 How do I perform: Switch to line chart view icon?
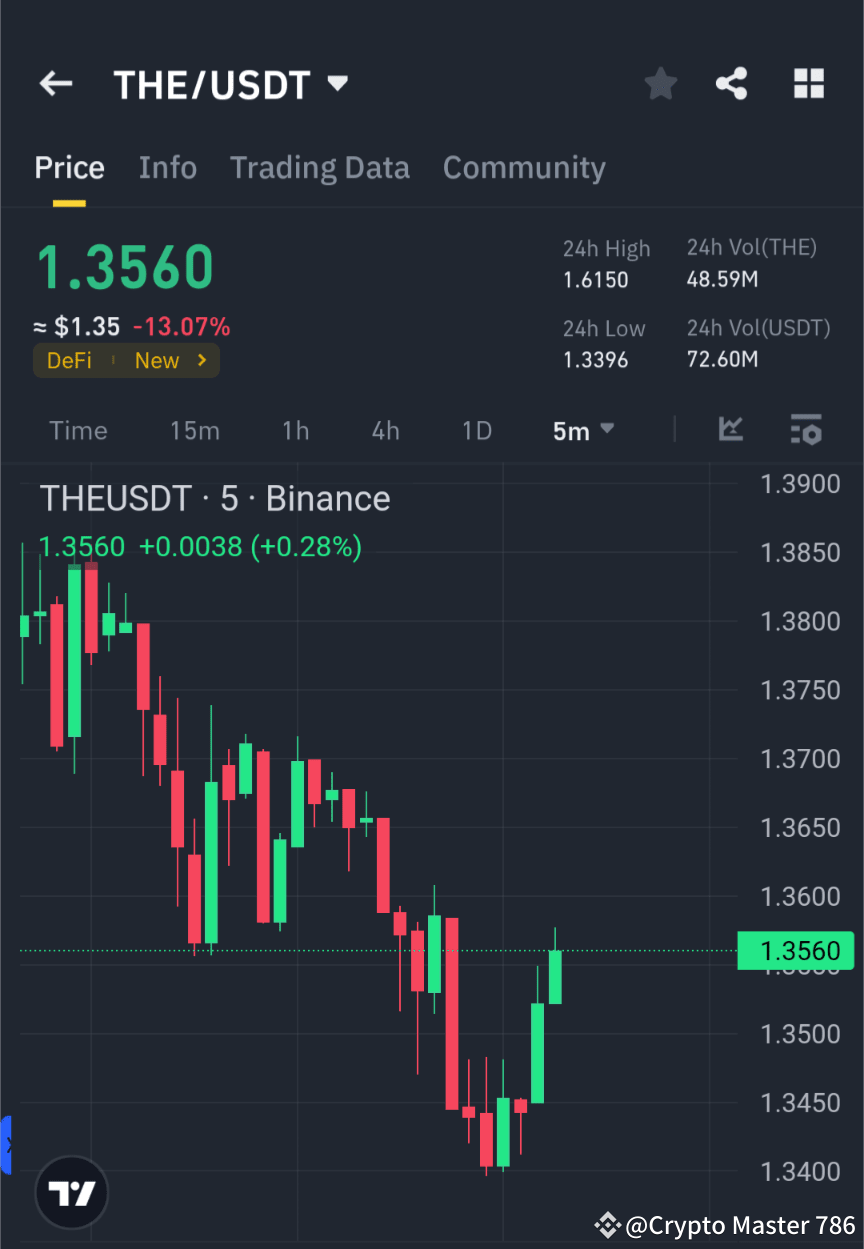[x=731, y=430]
